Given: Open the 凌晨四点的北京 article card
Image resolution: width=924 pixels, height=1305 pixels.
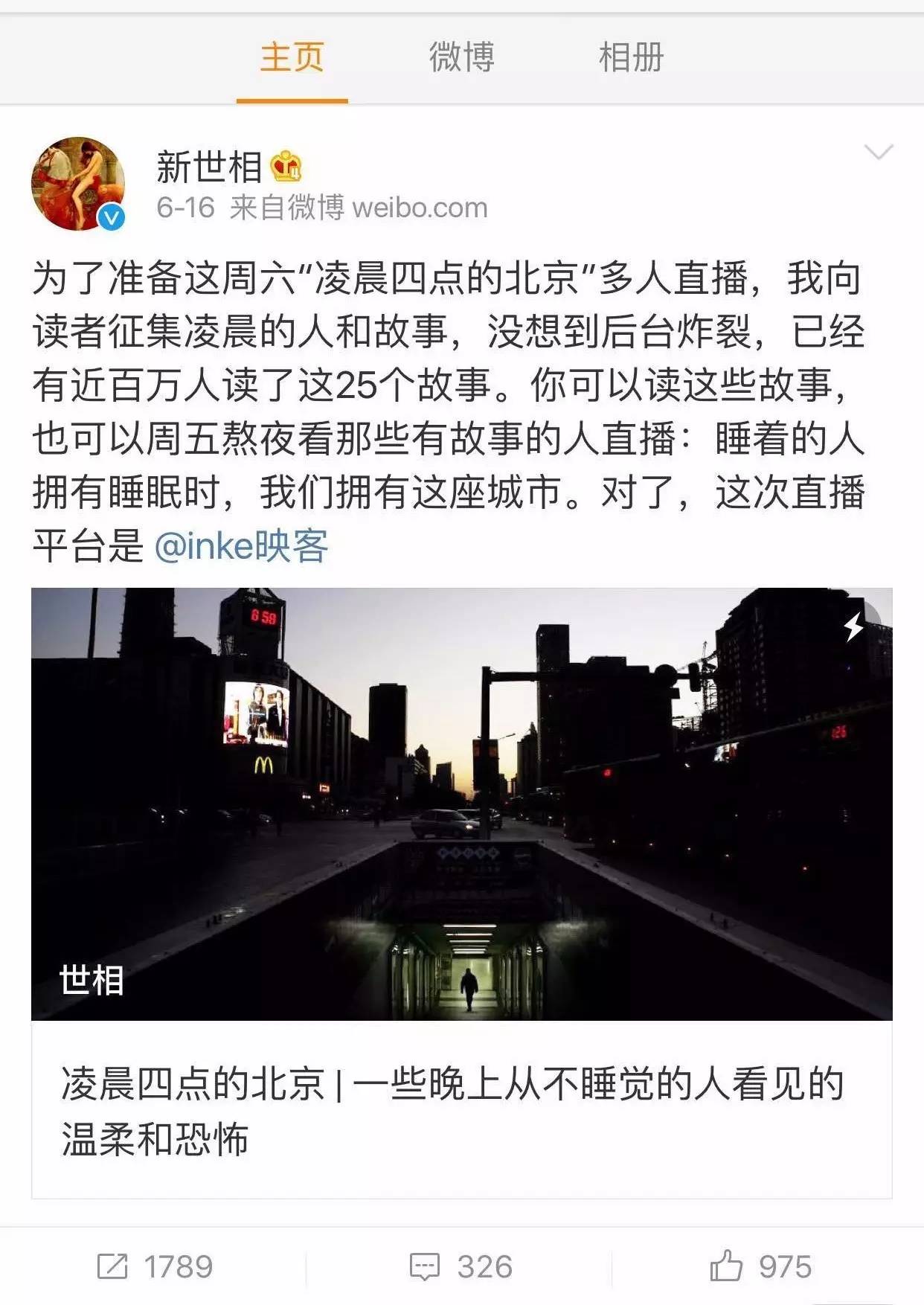Looking at the screenshot, I should 461,893.
